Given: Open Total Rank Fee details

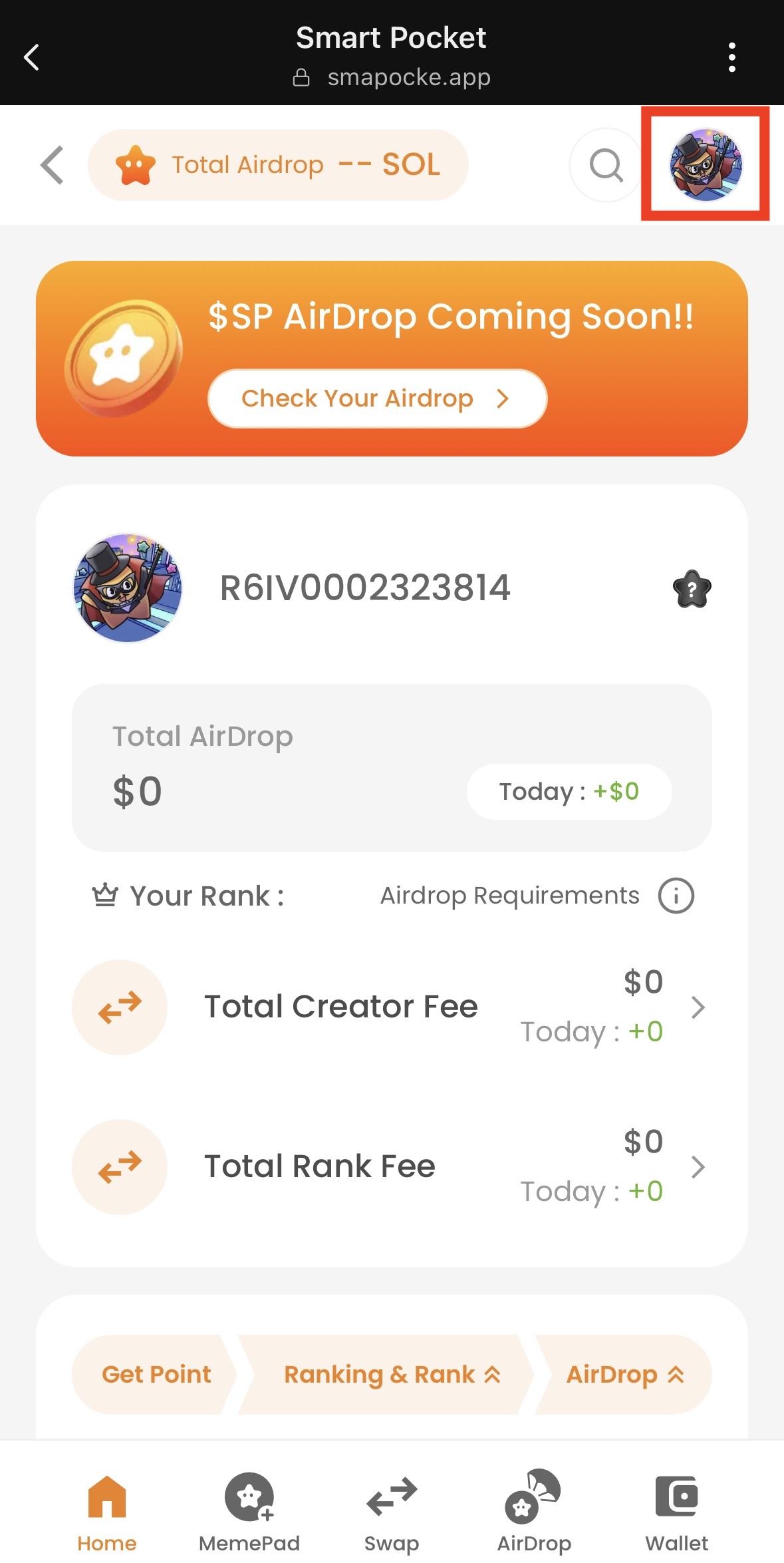Looking at the screenshot, I should pyautogui.click(x=698, y=1167).
